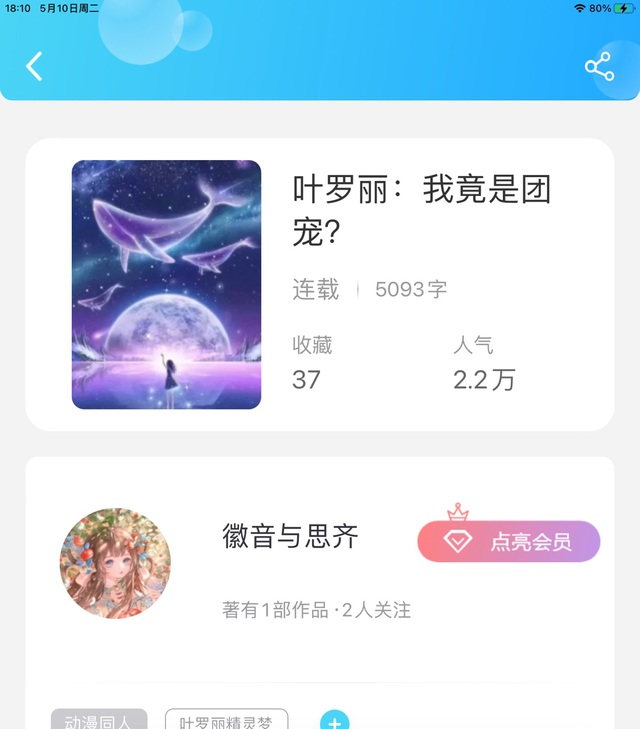Share this novel page
640x729 pixels.
point(598,67)
